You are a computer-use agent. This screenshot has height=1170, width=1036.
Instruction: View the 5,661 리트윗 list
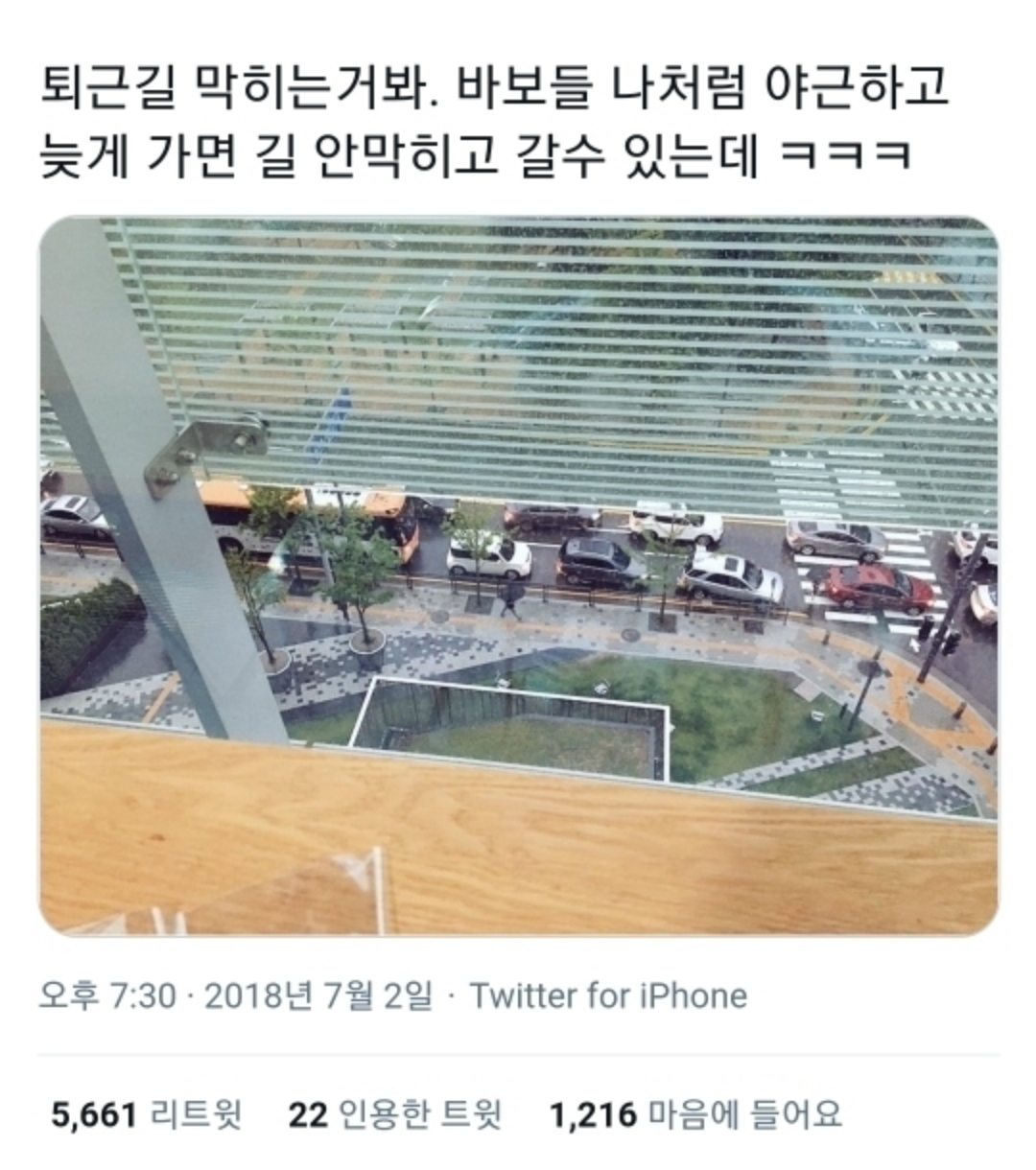(146, 1114)
